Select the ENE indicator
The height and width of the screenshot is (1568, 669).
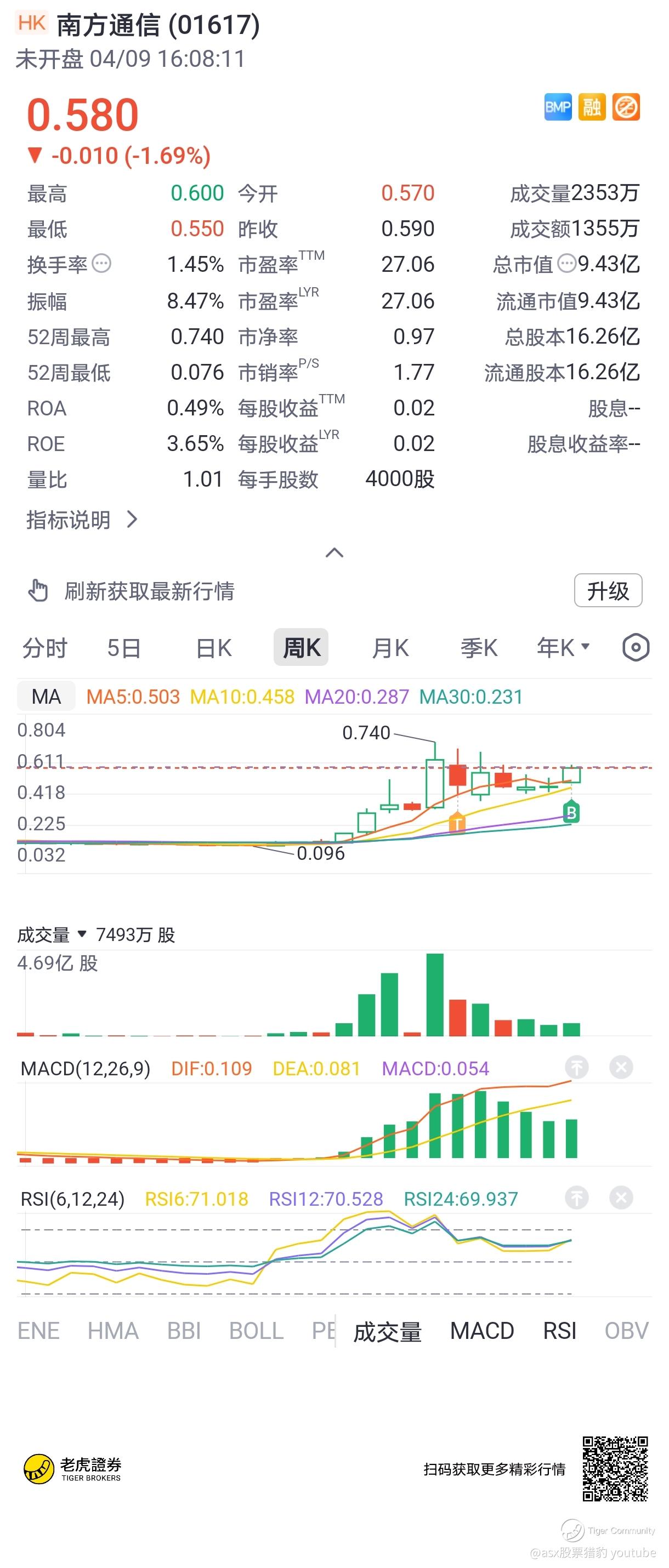click(38, 1331)
